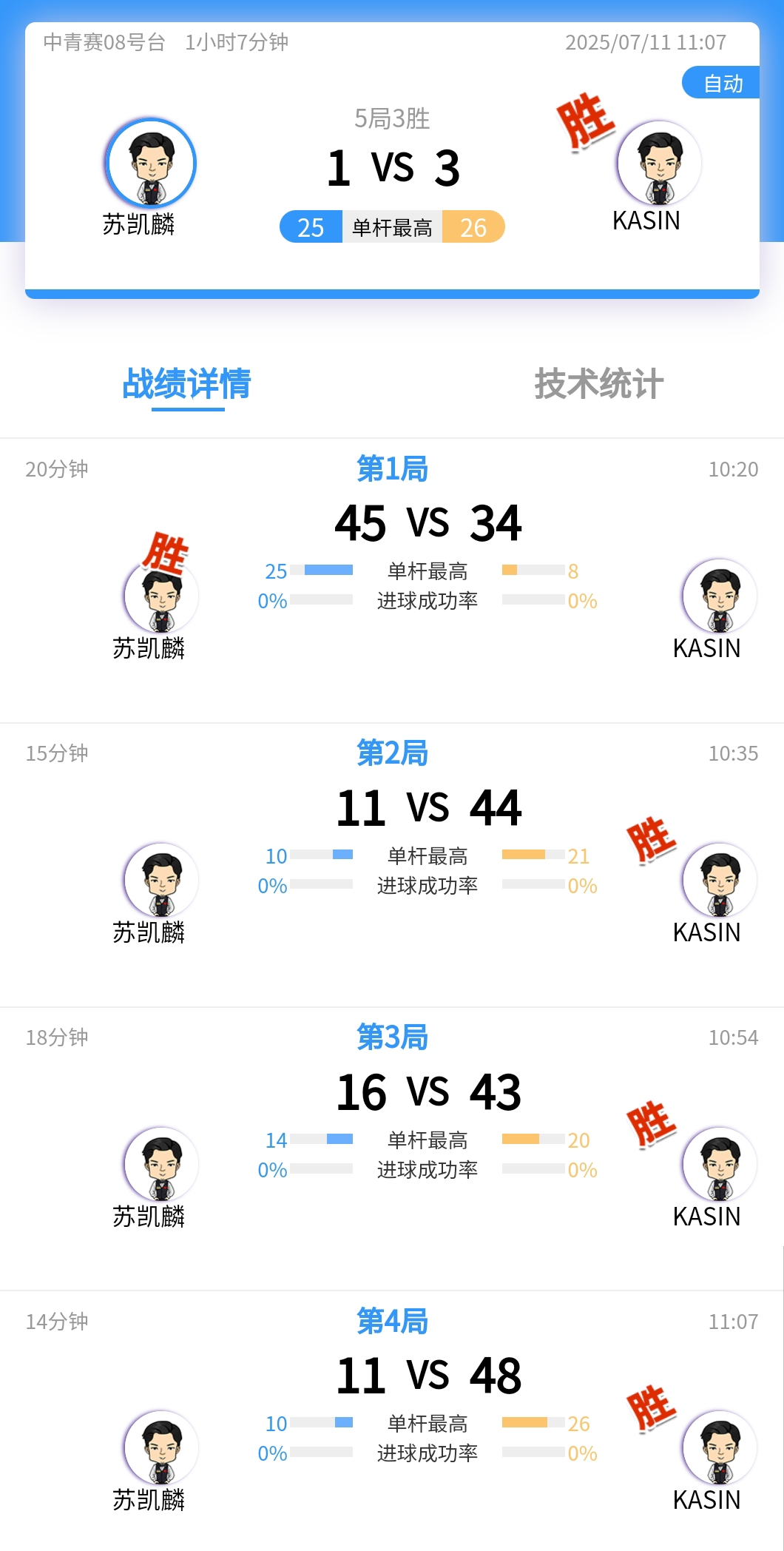This screenshot has width=784, height=1551.
Task: Open KASIN's avatar in the match header
Action: tap(659, 163)
